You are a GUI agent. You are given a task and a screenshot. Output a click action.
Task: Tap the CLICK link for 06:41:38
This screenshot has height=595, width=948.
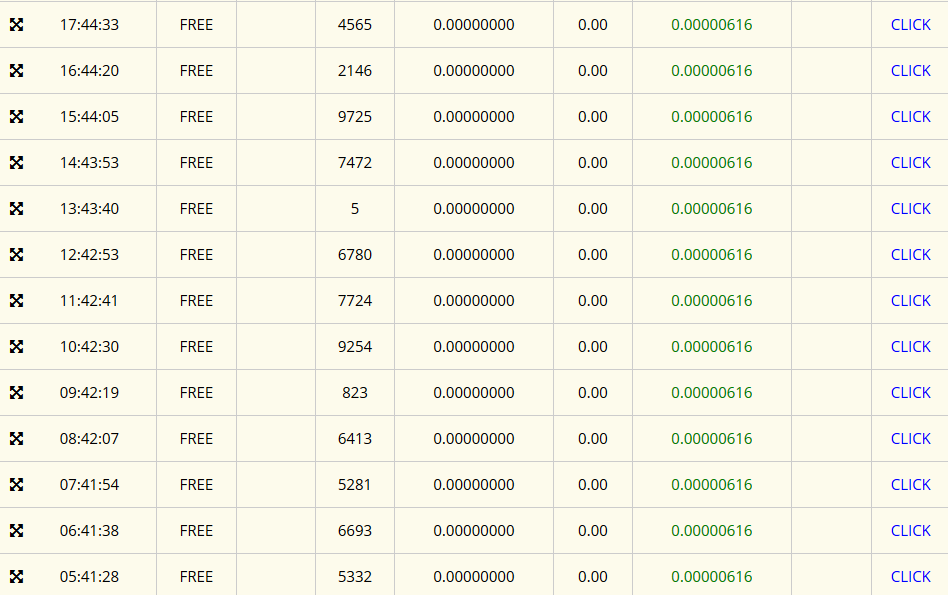tap(910, 531)
